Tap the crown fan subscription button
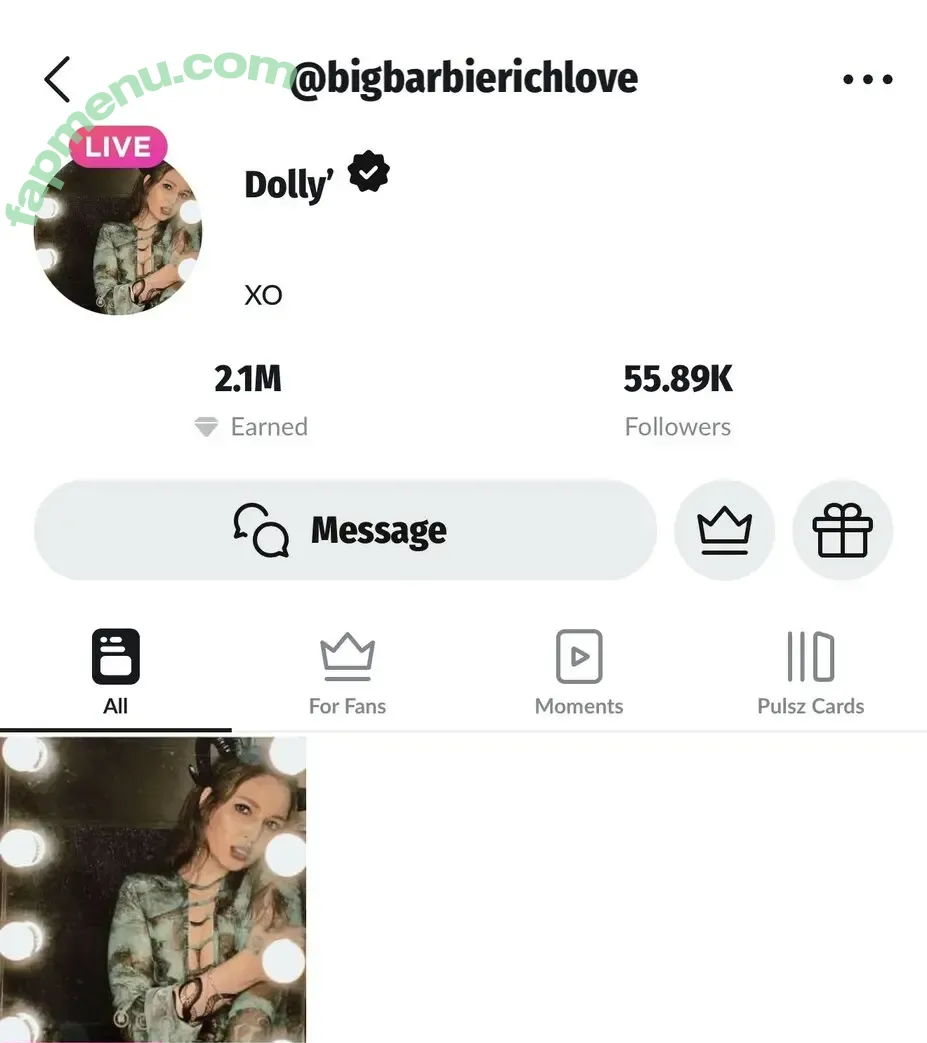Screen dimensions: 927x1043 click(x=724, y=530)
